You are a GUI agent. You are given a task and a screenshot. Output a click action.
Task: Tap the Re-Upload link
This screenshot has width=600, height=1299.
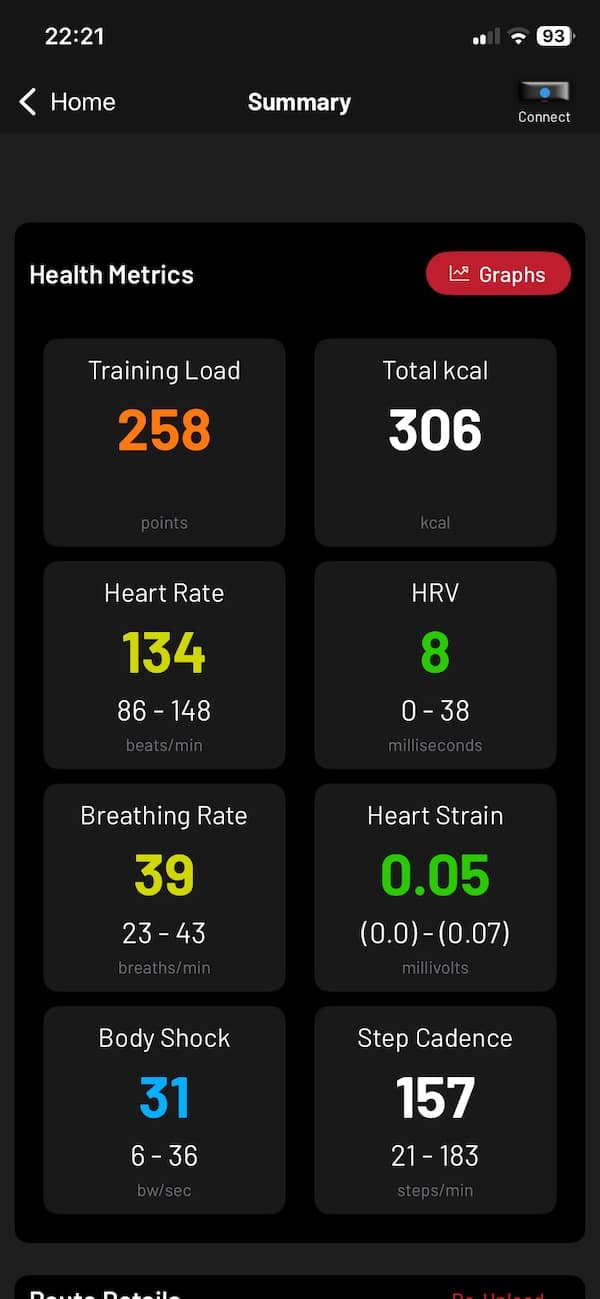pyautogui.click(x=498, y=1293)
